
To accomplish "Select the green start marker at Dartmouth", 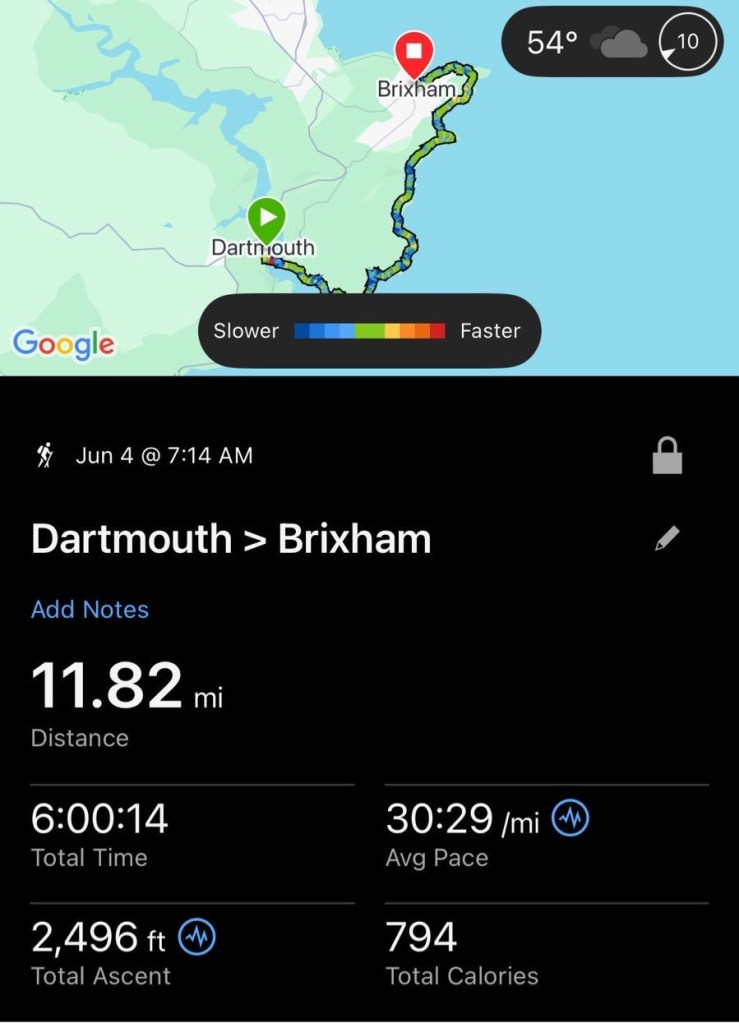I will click(x=266, y=217).
